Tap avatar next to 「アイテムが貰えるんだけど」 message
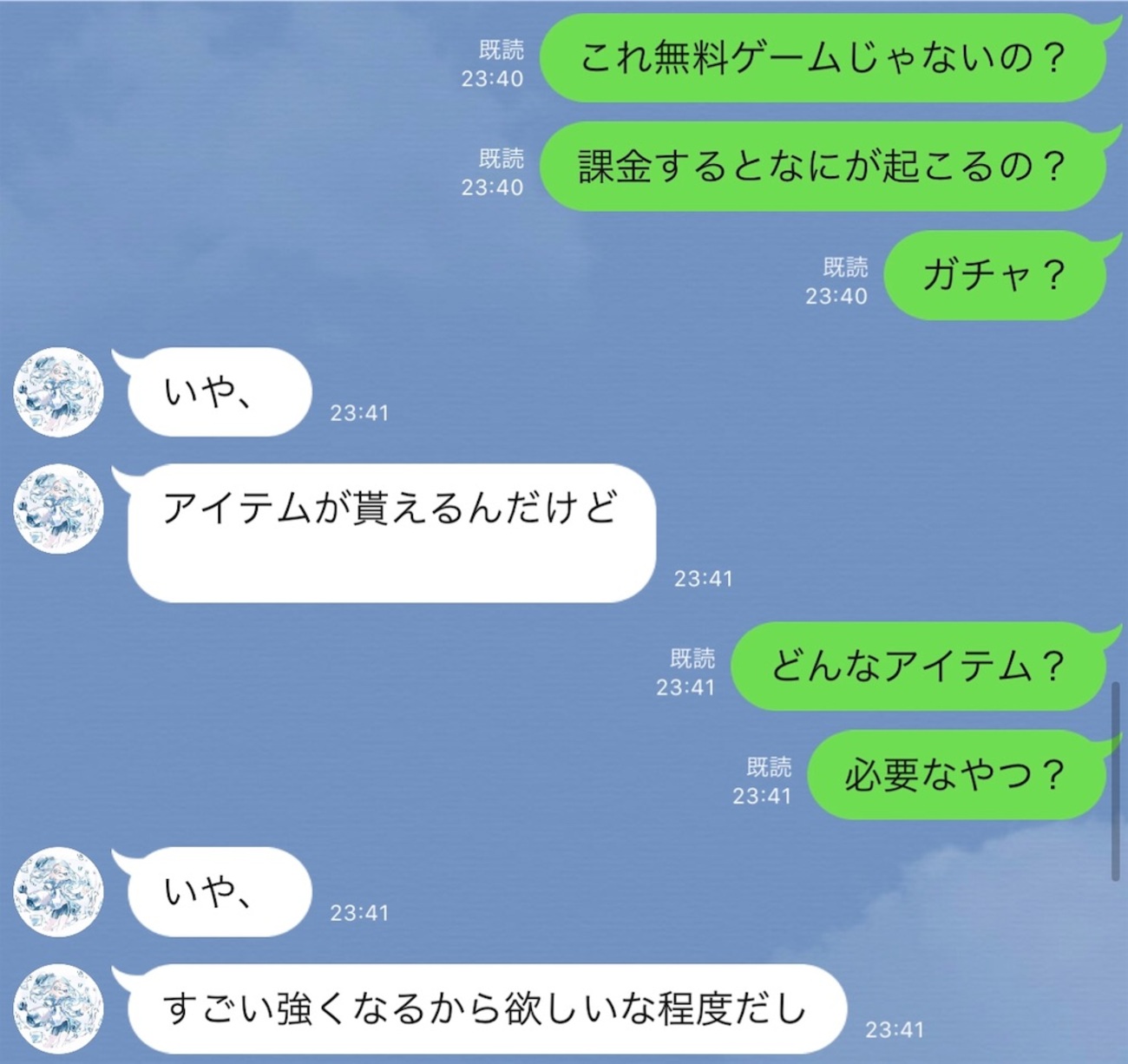 click(x=58, y=509)
